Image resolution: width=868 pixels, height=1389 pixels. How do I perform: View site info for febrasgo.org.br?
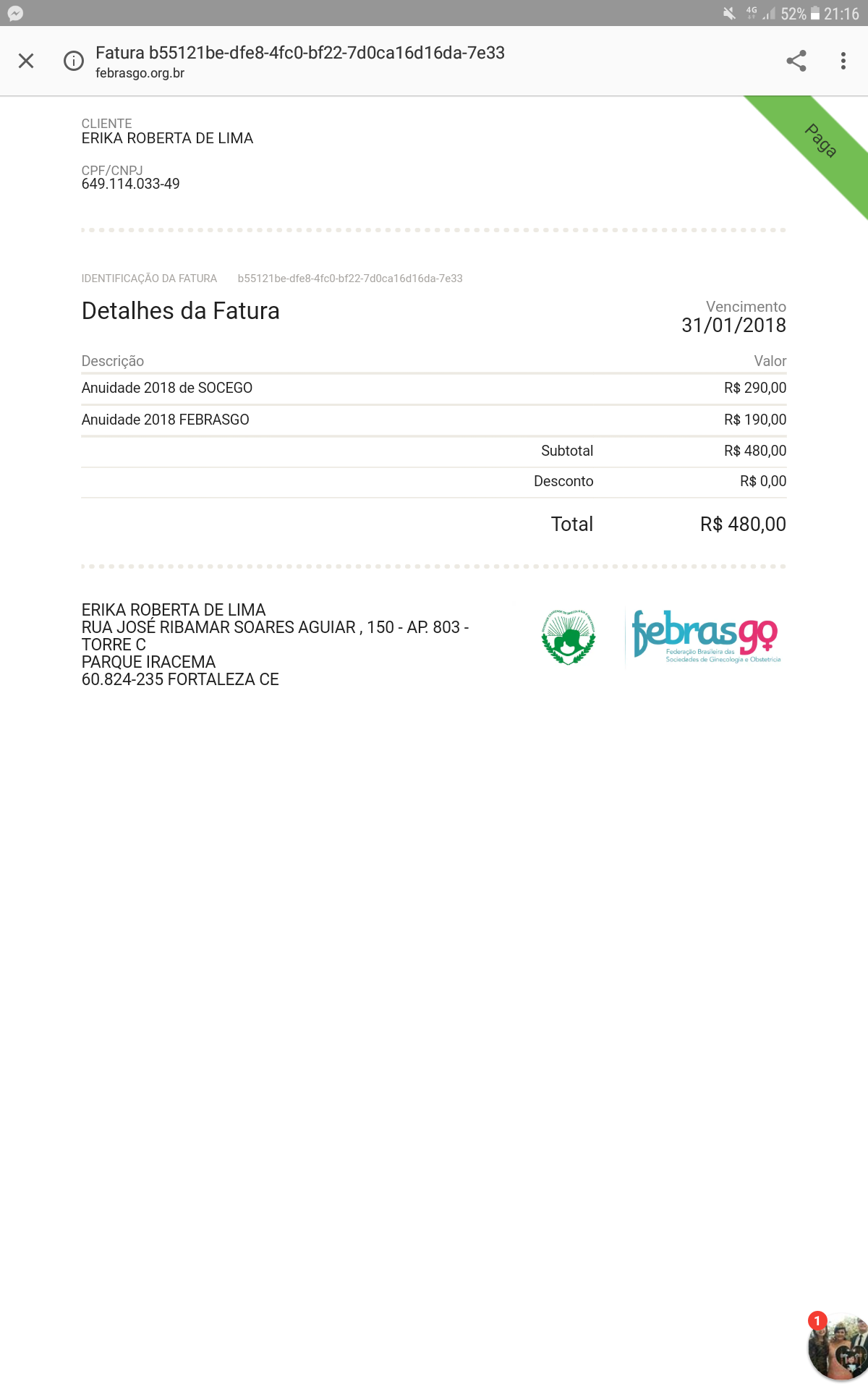click(x=73, y=61)
